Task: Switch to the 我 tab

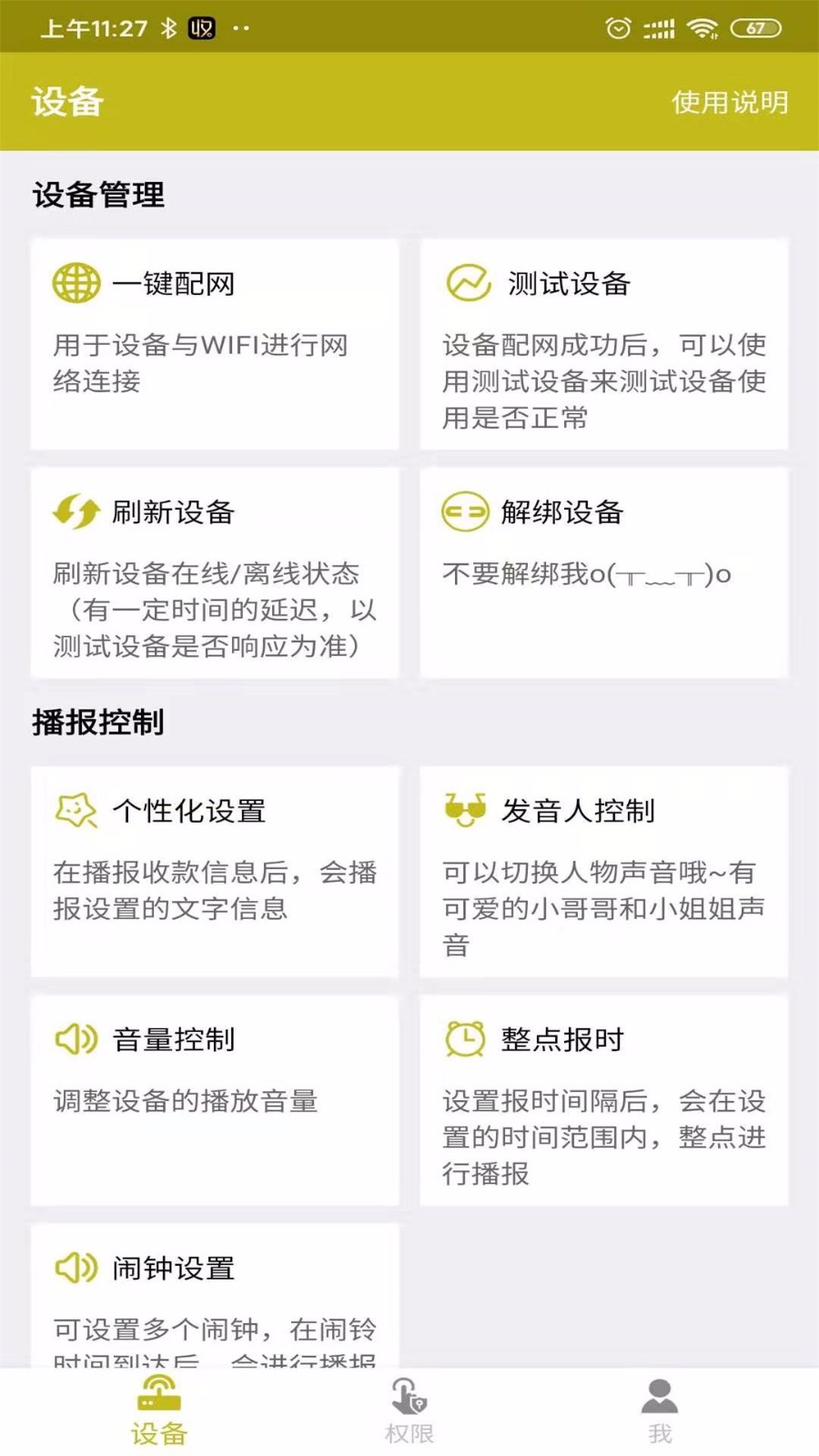Action: (x=659, y=1410)
